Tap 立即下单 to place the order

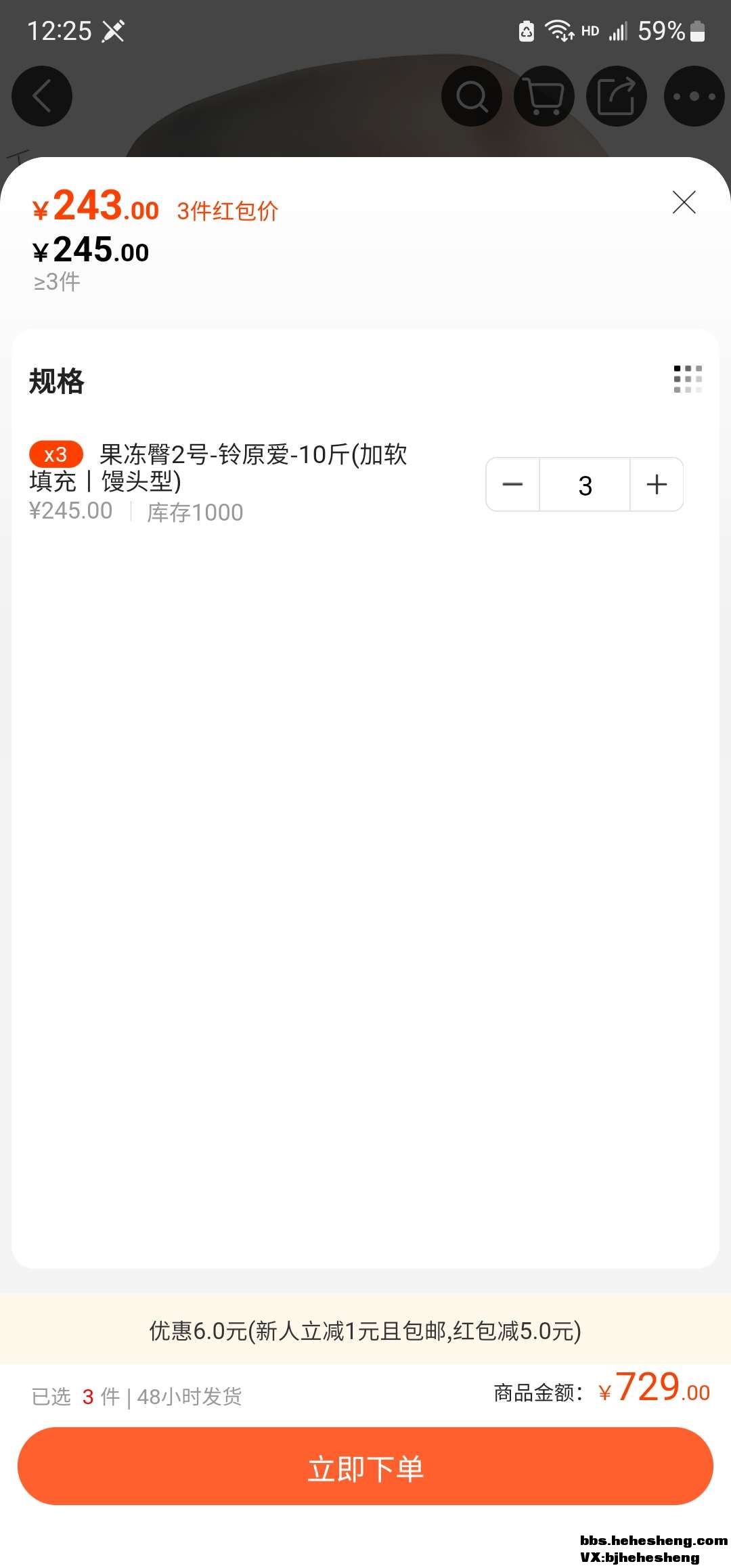coord(365,1467)
